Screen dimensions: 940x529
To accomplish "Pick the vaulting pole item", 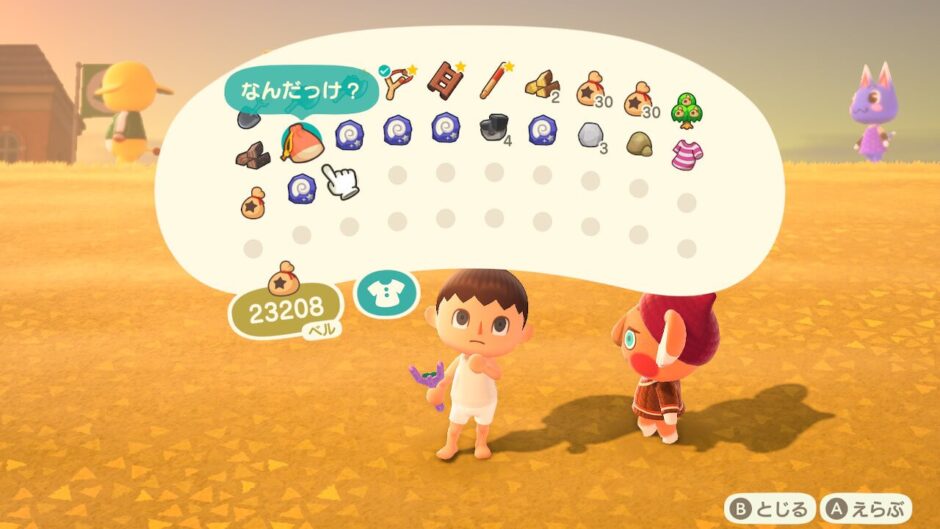I will (x=492, y=78).
